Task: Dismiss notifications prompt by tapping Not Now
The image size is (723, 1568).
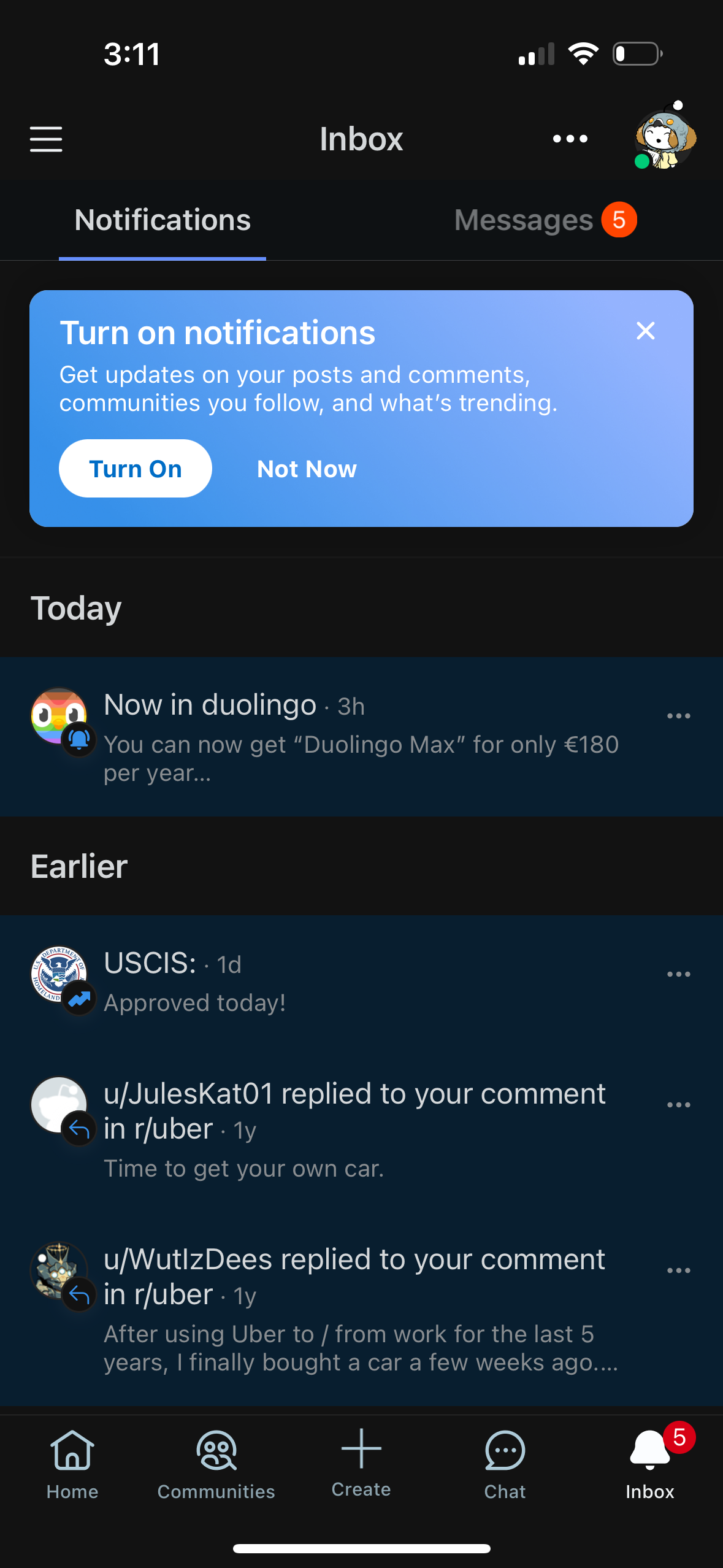Action: [x=307, y=468]
